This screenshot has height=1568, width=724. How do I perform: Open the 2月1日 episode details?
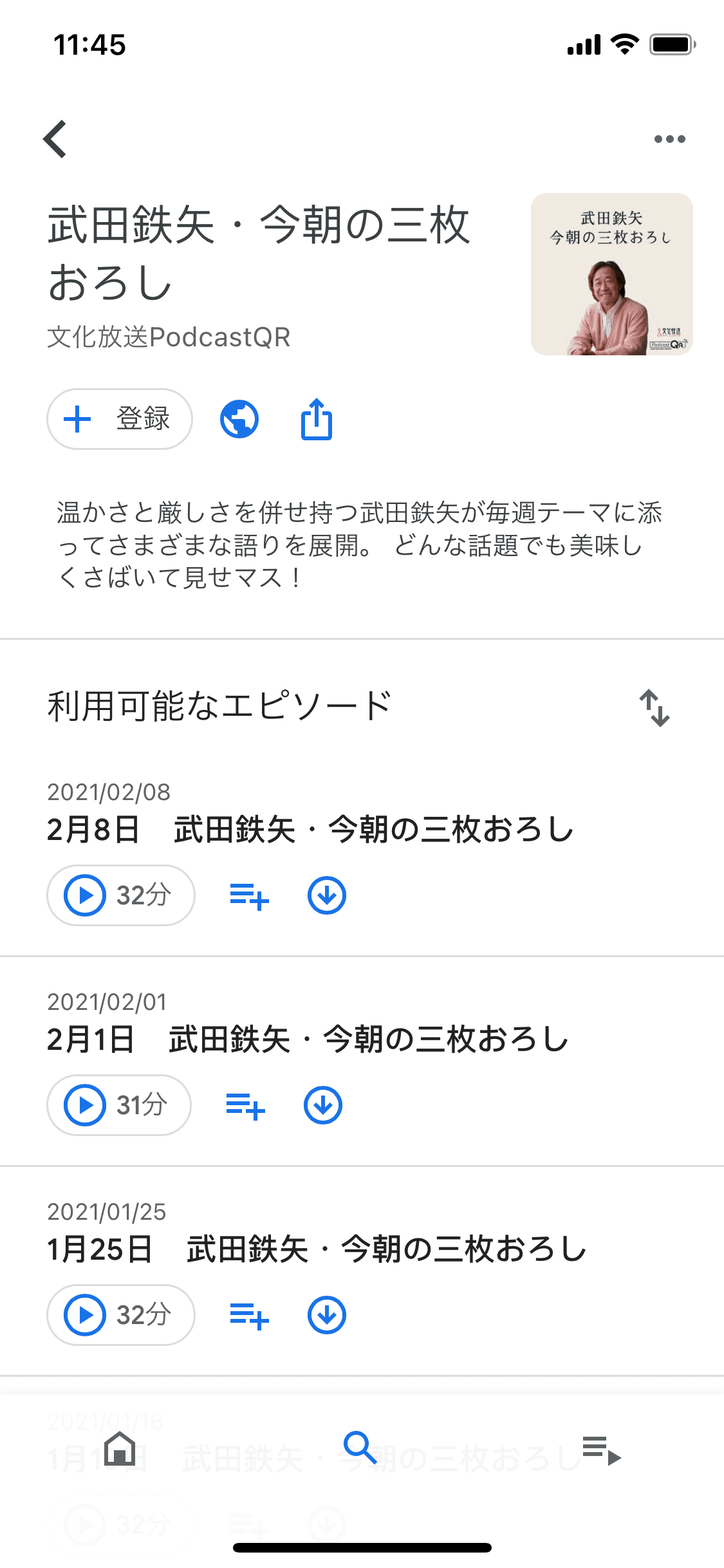pos(307,1039)
